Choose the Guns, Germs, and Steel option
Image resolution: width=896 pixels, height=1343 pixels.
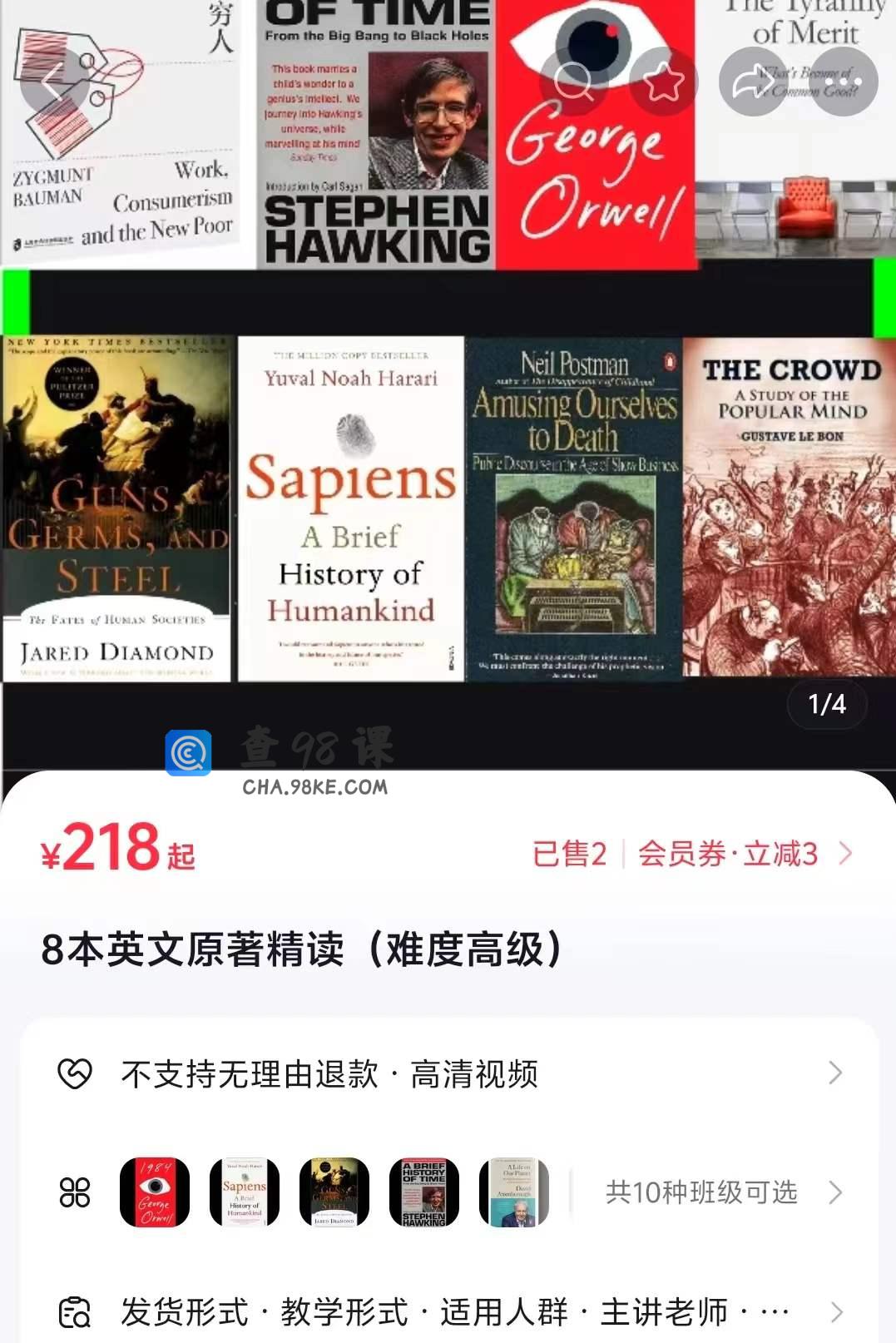click(334, 1192)
